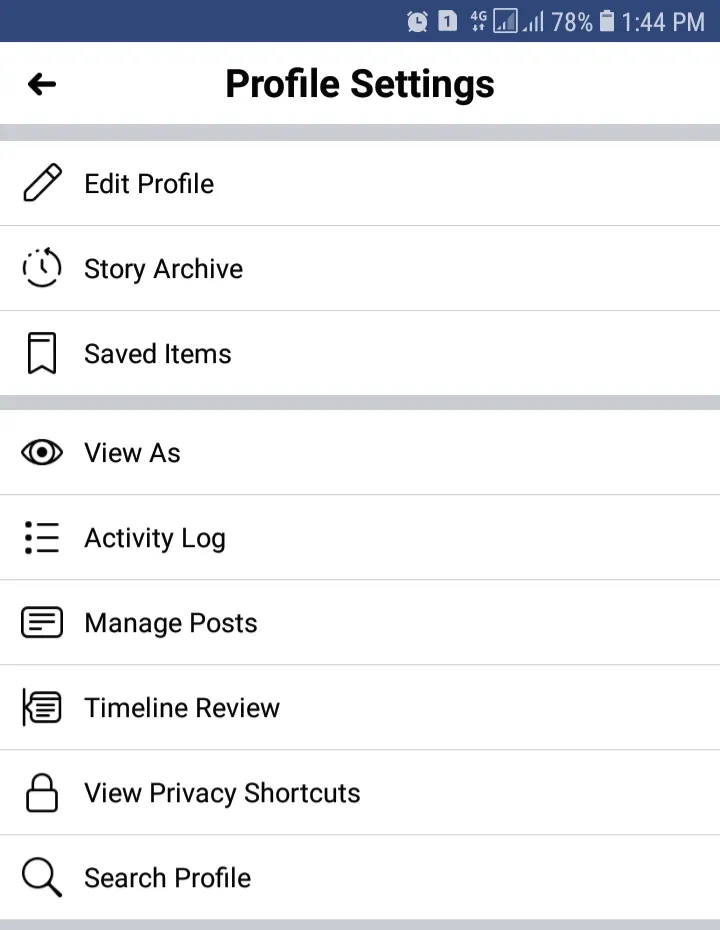Open Timeline Review

182,708
